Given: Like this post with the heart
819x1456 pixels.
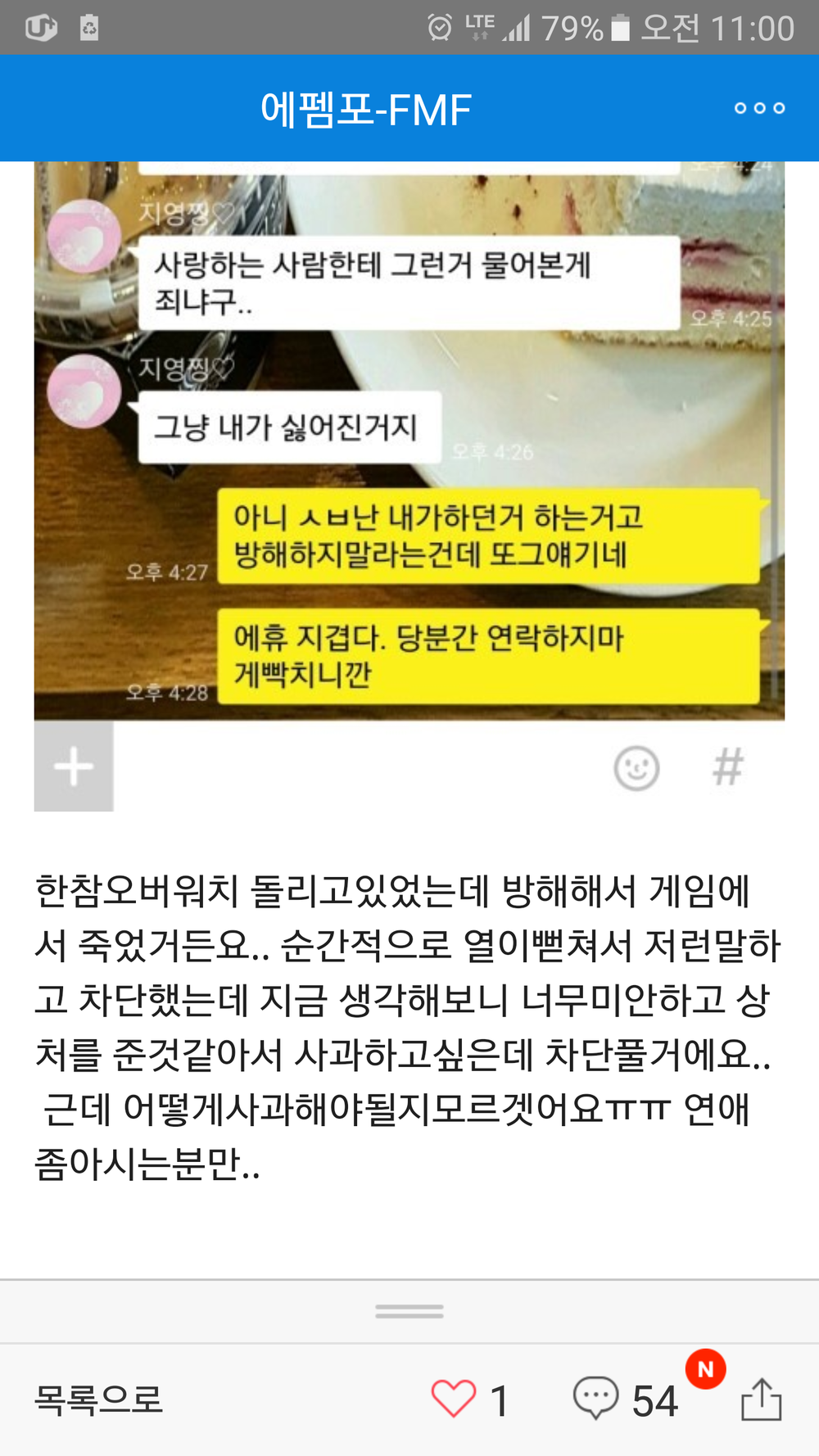Looking at the screenshot, I should tap(454, 1399).
